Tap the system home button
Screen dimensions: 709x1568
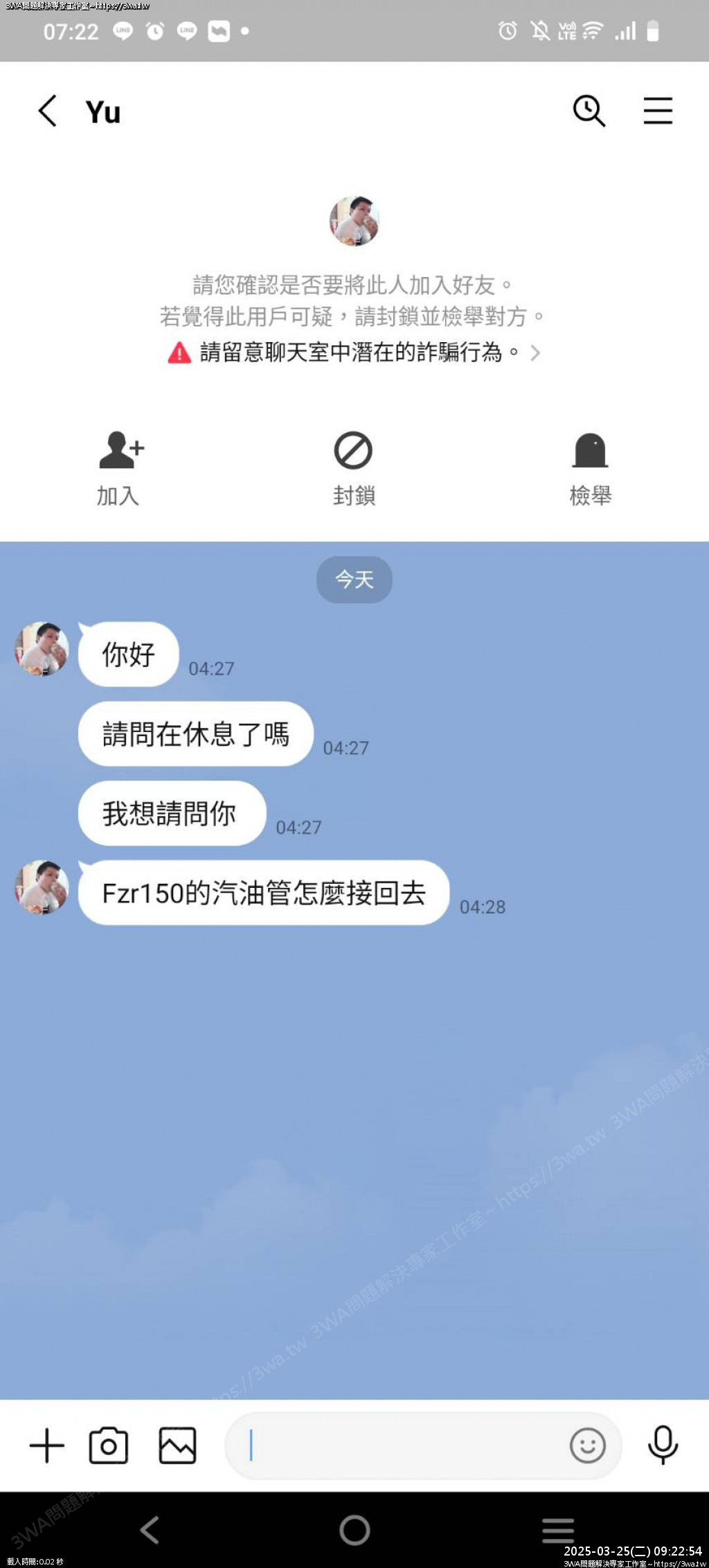pyautogui.click(x=354, y=1530)
